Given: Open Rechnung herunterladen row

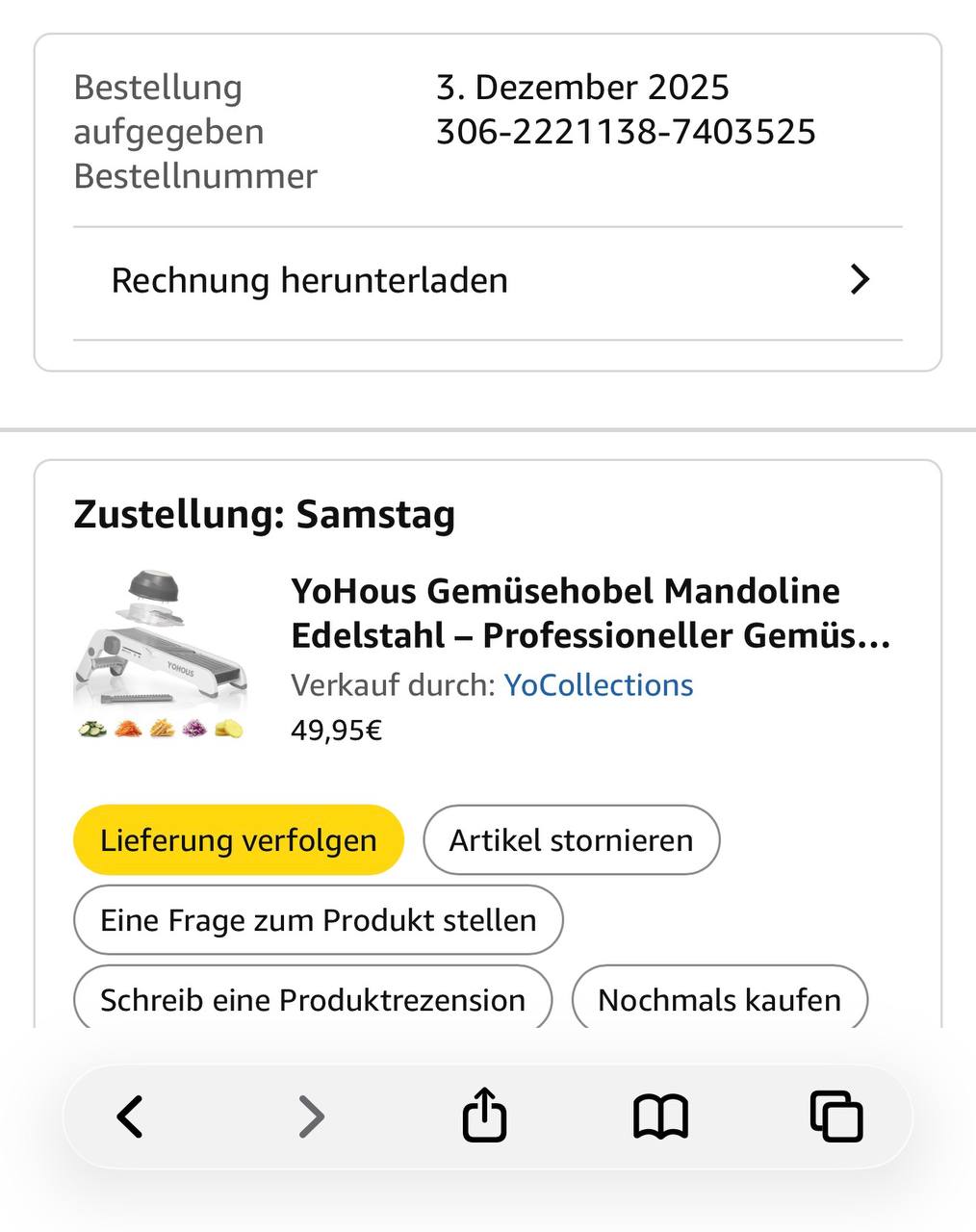Looking at the screenshot, I should click(x=487, y=281).
